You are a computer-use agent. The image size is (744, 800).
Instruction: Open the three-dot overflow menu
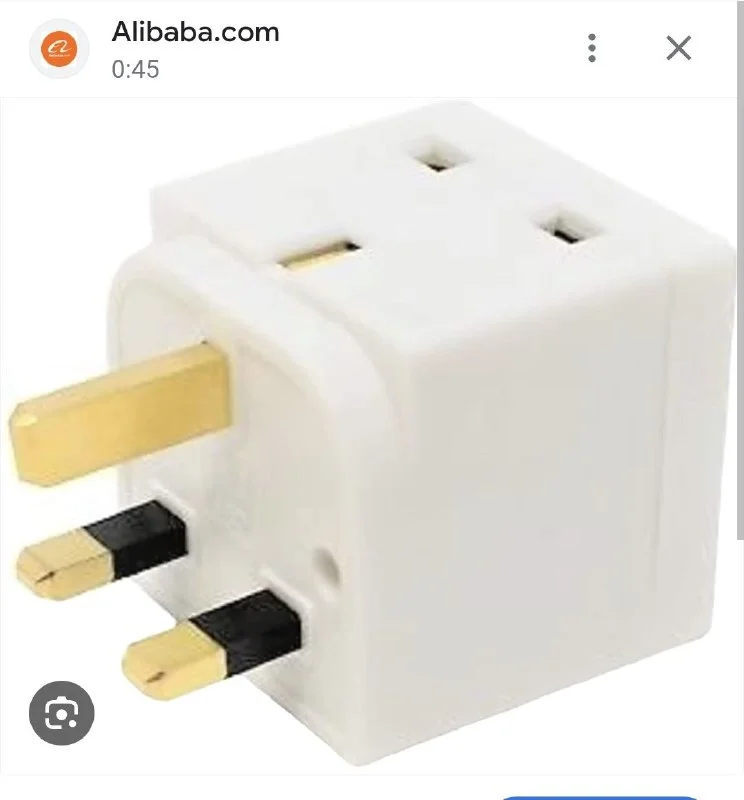(593, 48)
